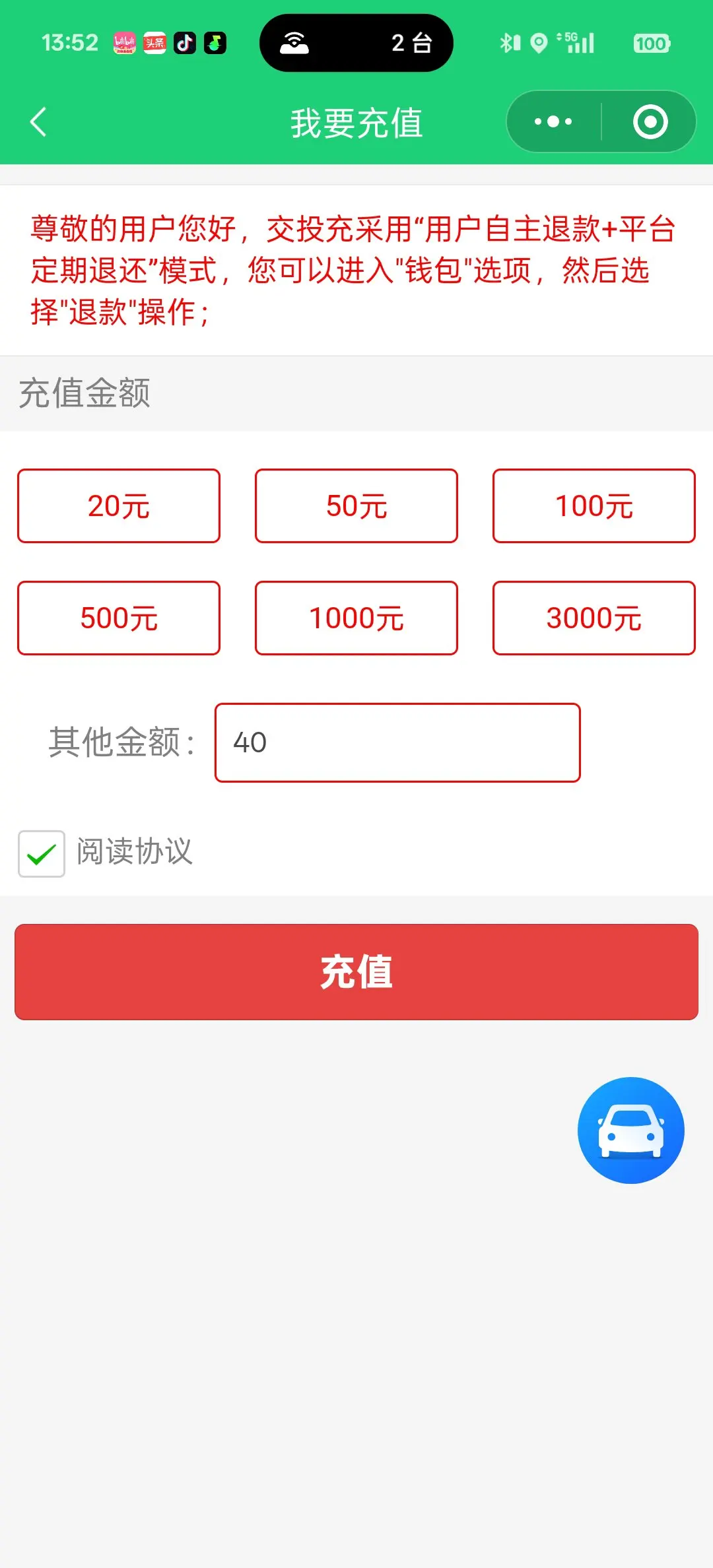Select the 500元 recharge amount
The width and height of the screenshot is (713, 1568).
pos(119,618)
